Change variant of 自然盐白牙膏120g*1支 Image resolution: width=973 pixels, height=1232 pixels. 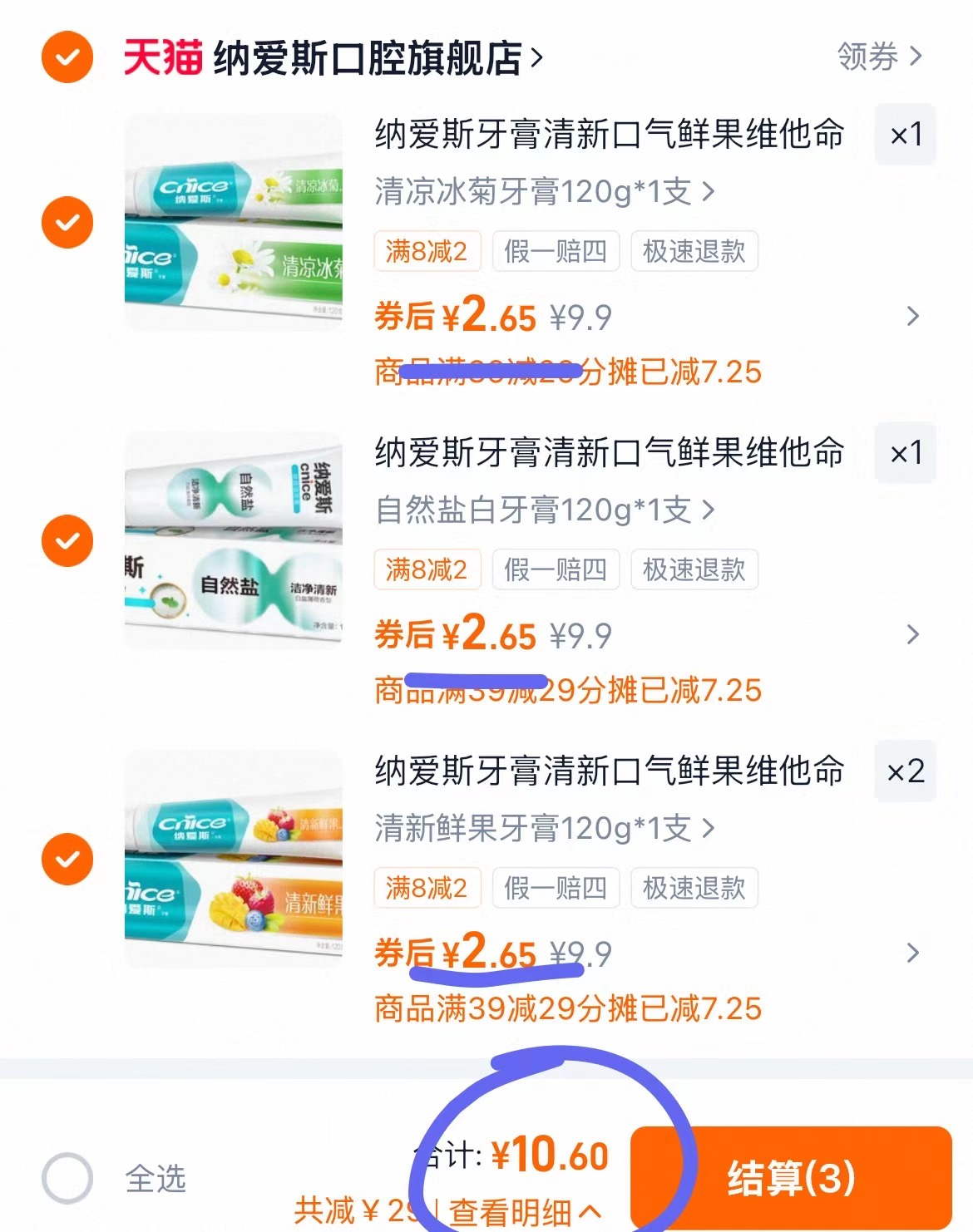pyautogui.click(x=544, y=510)
